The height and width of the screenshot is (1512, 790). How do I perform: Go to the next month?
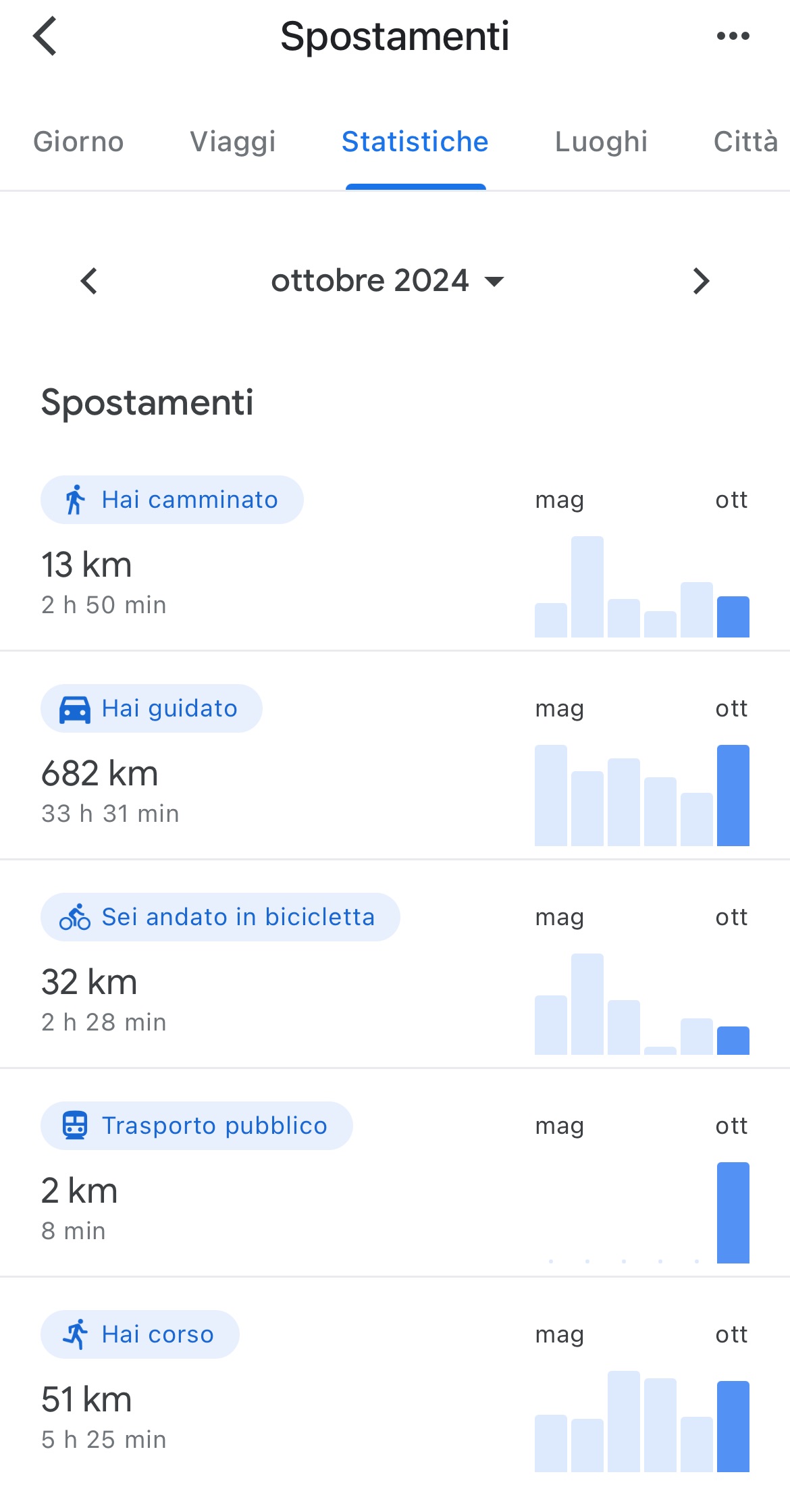point(701,281)
